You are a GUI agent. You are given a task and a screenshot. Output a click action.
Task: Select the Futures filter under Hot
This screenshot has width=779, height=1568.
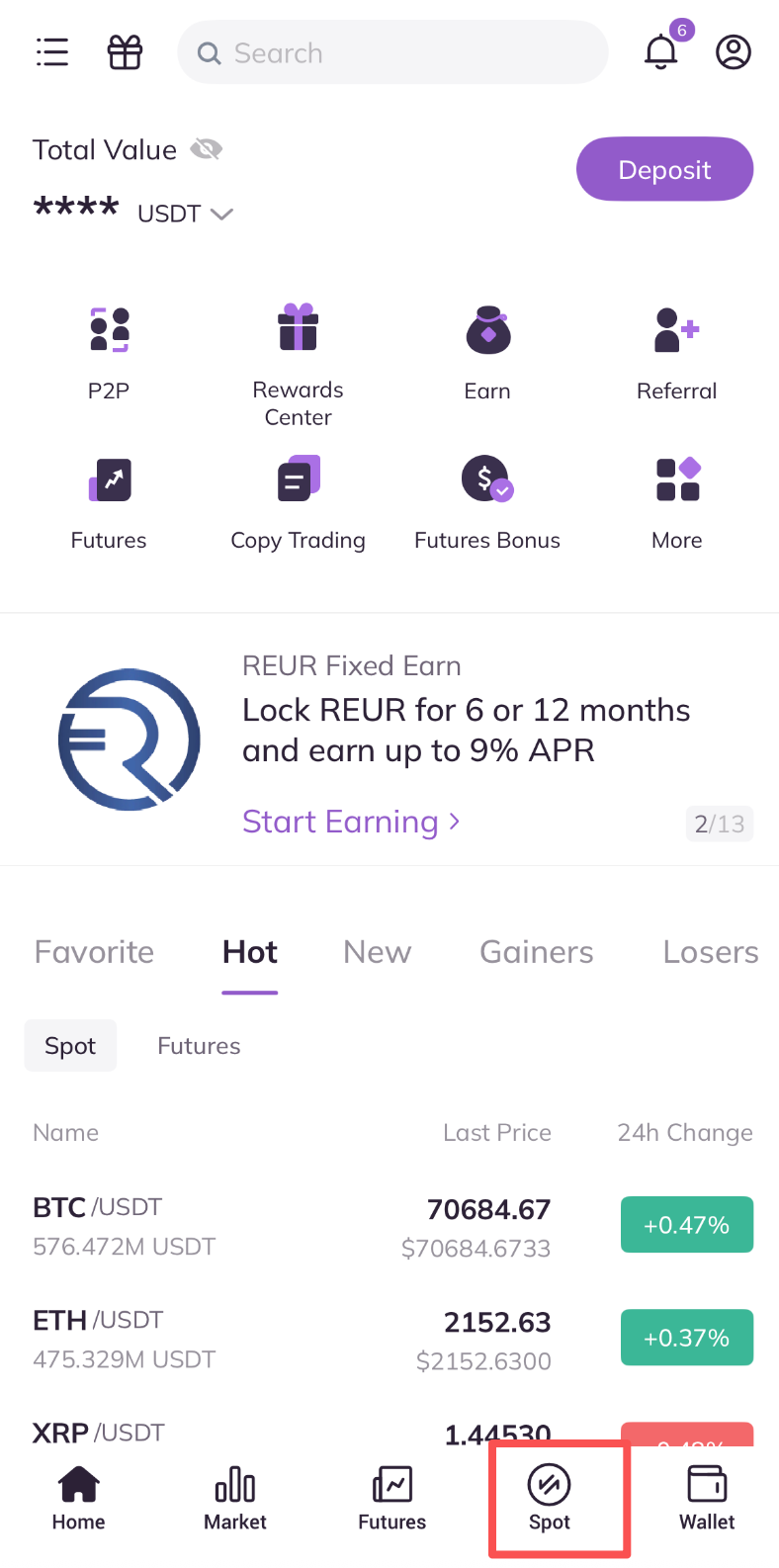[x=199, y=1046]
